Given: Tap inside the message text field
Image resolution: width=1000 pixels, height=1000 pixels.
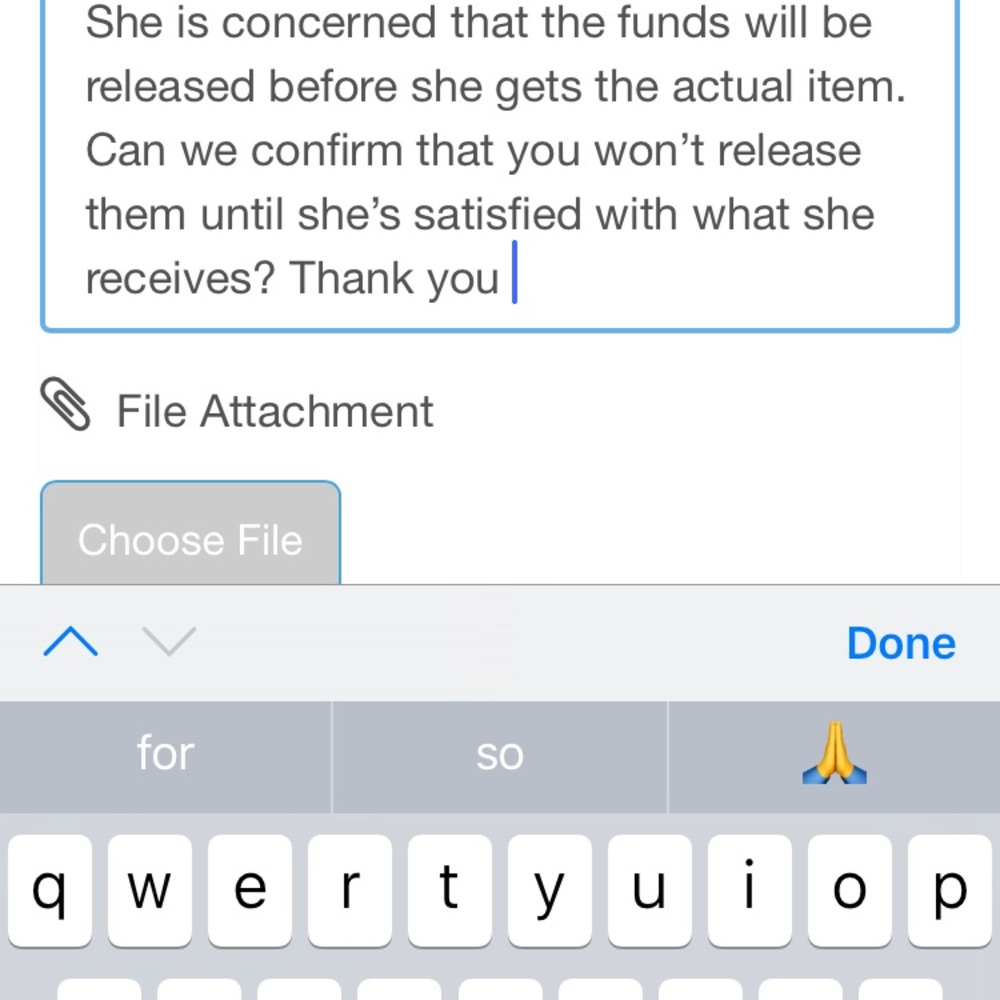Looking at the screenshot, I should coord(500,150).
